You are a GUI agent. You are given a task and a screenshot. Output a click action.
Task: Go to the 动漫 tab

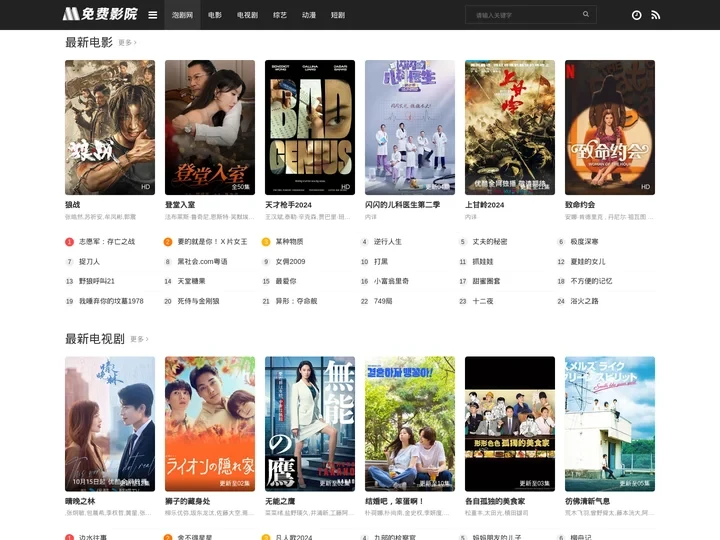coord(309,15)
